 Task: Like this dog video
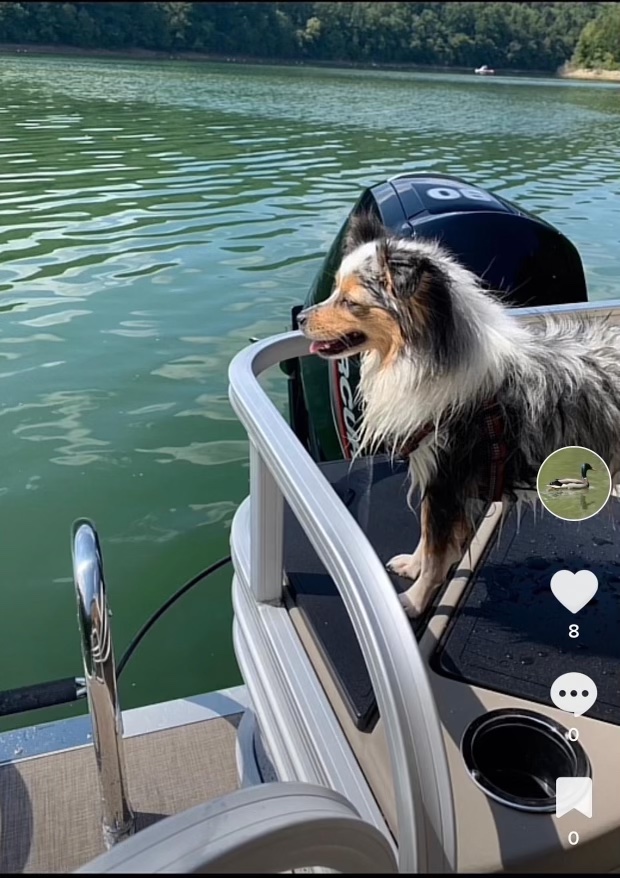tap(573, 591)
